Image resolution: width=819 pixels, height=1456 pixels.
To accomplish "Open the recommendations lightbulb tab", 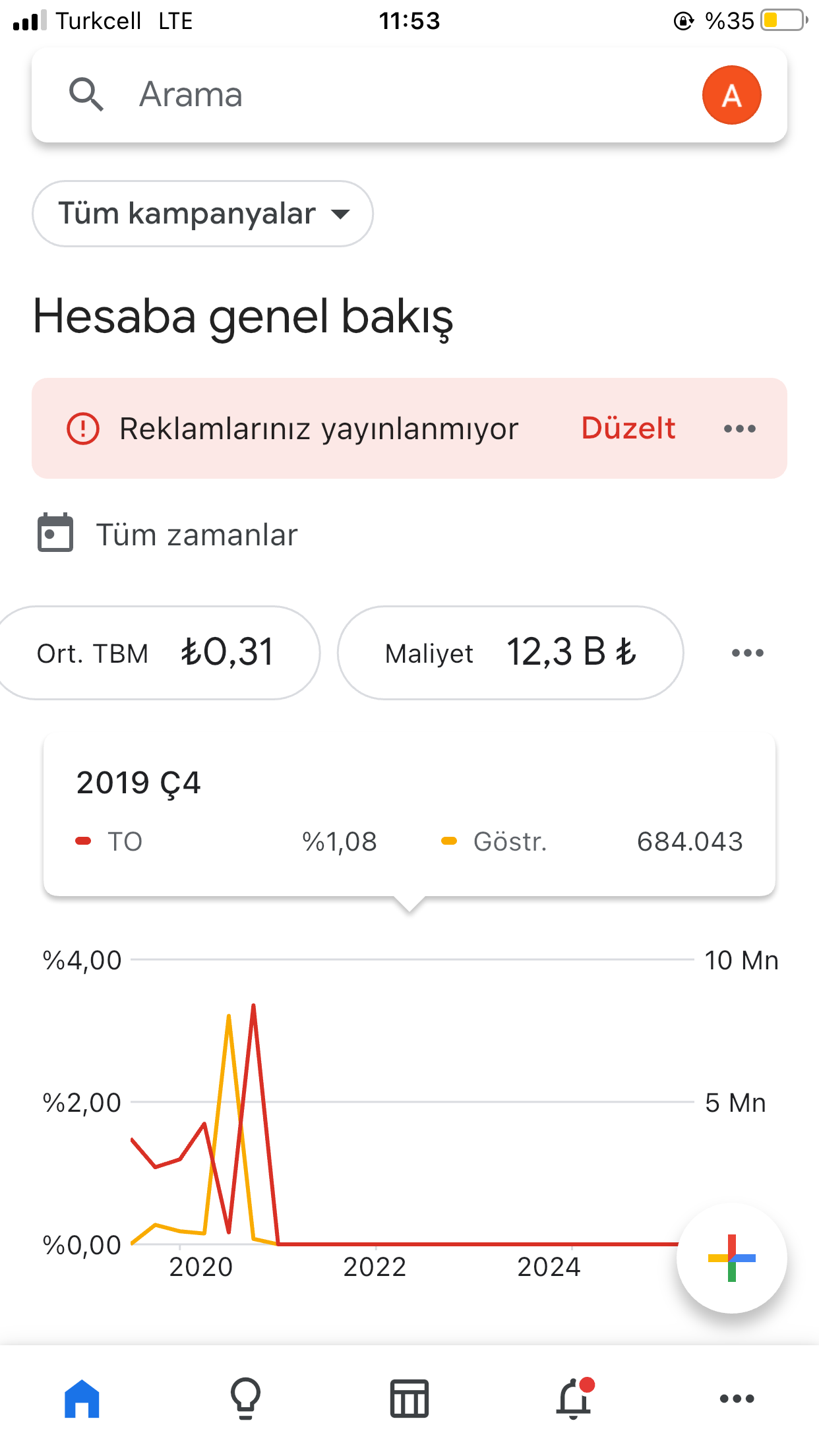I will [x=245, y=1399].
